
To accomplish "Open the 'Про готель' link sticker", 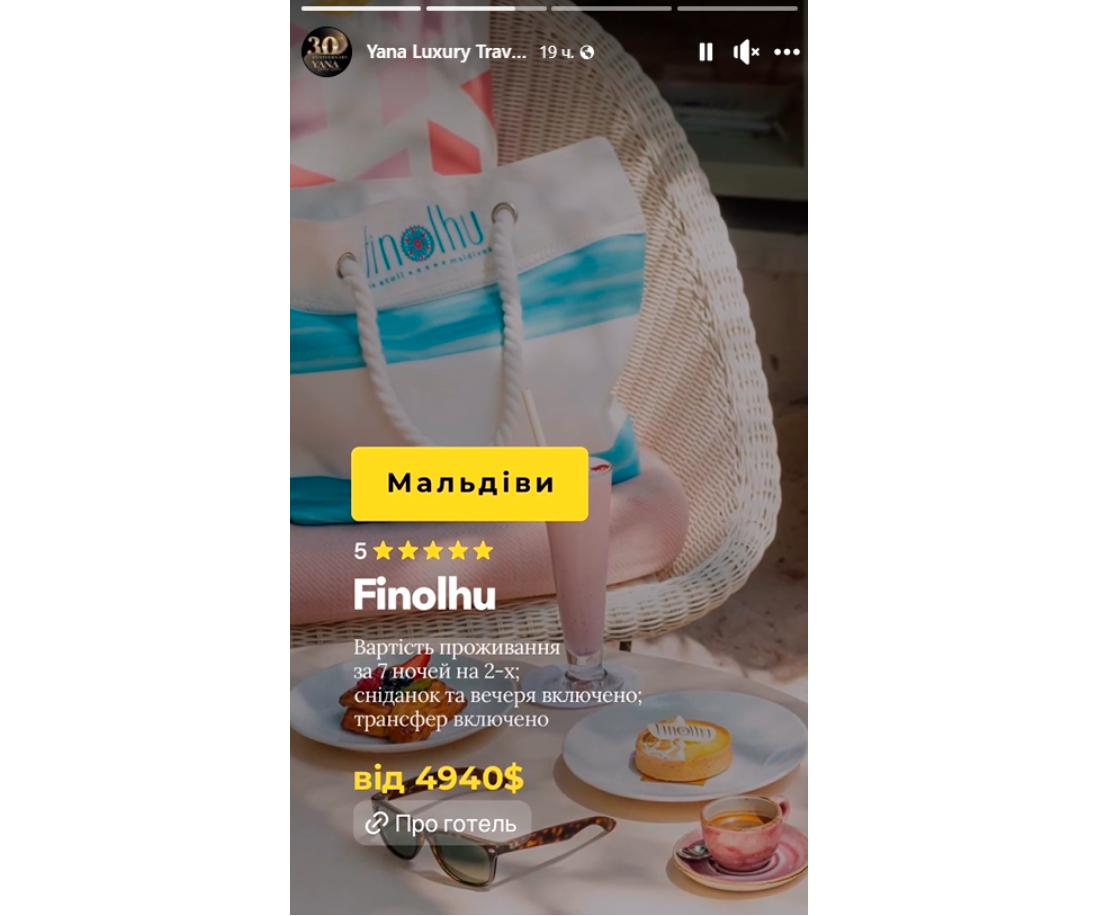I will pyautogui.click(x=442, y=824).
